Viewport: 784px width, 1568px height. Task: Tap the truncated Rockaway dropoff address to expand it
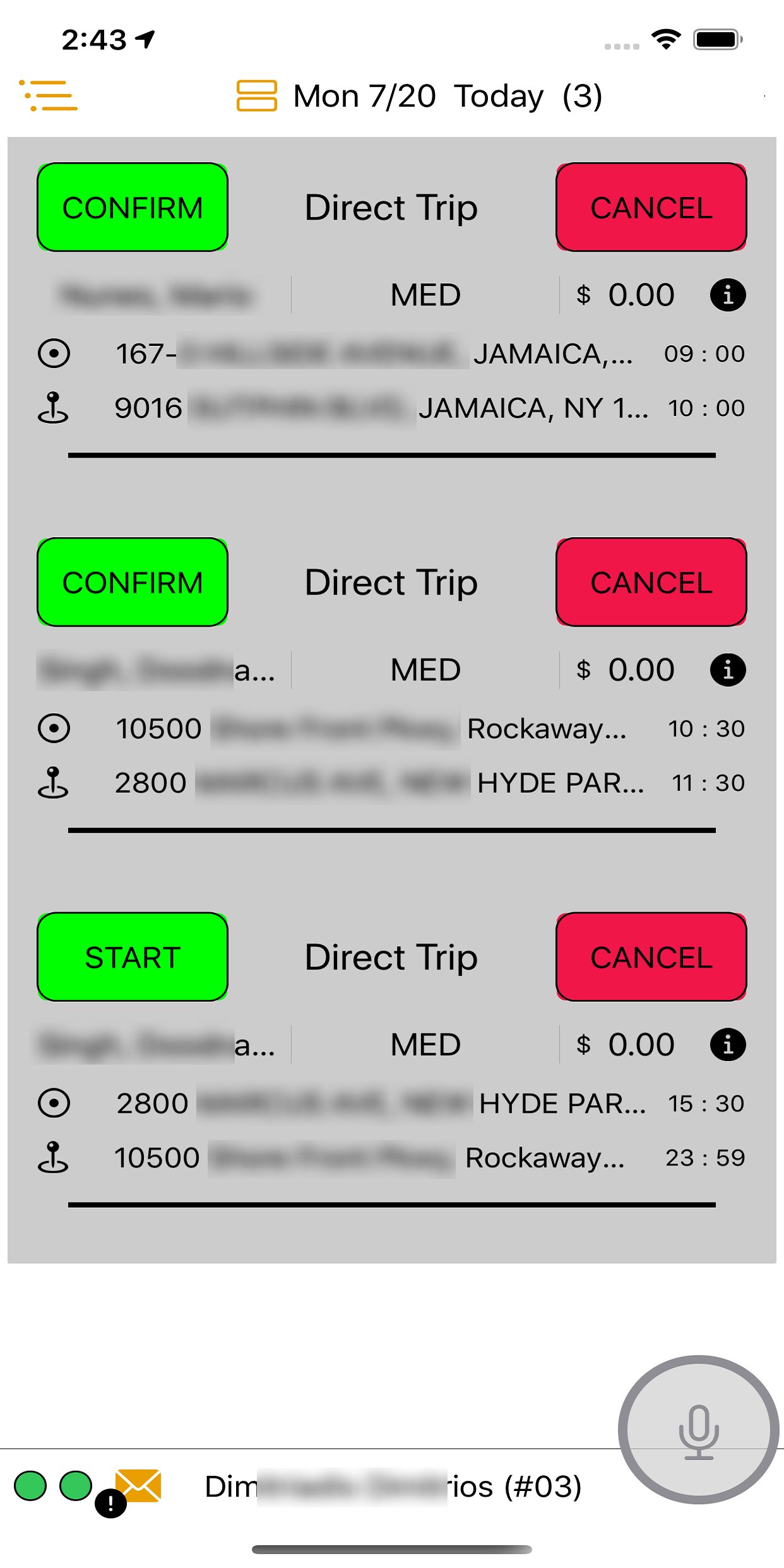[x=544, y=1157]
